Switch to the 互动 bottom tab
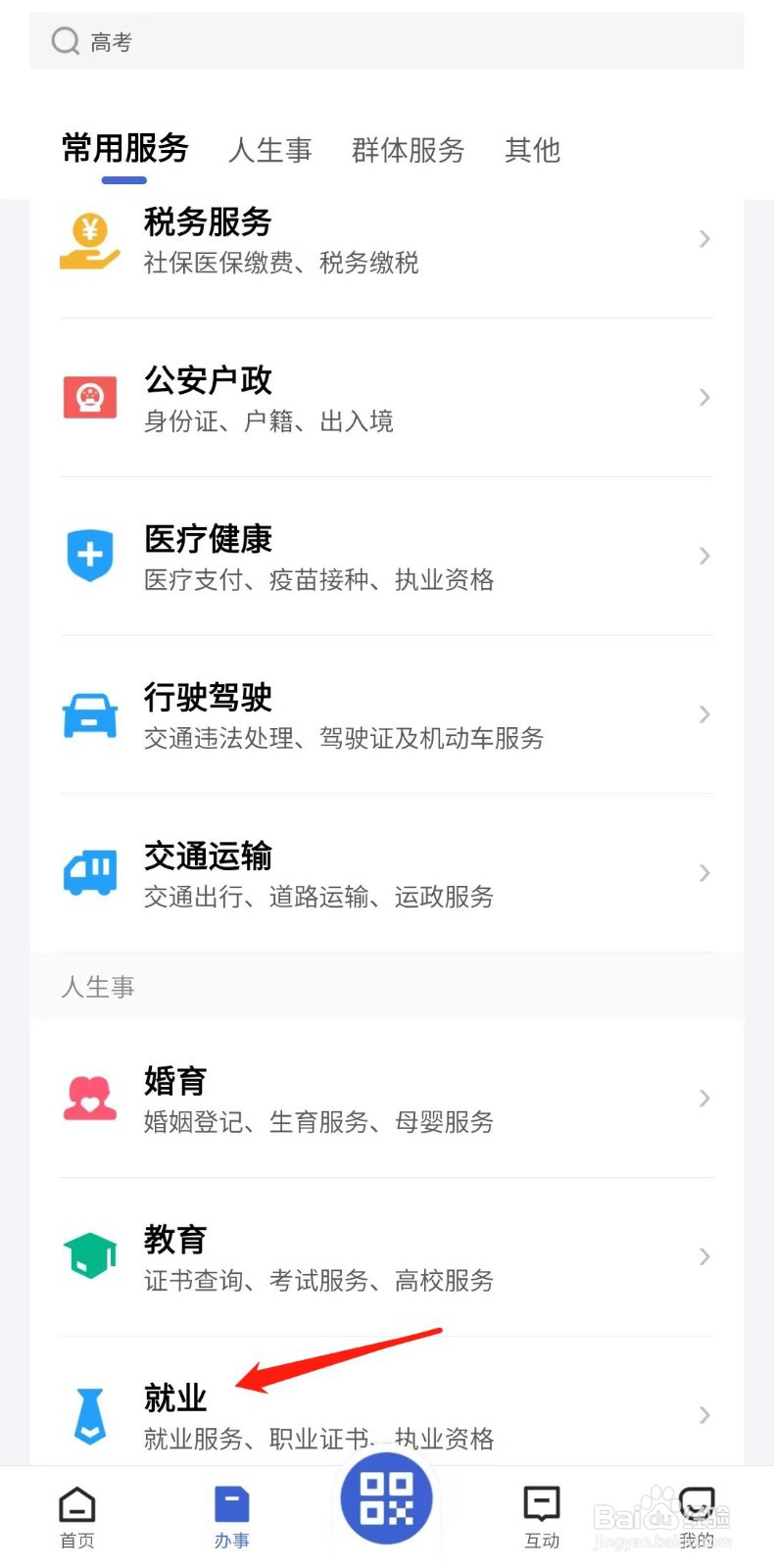This screenshot has height=1568, width=774. (x=541, y=1517)
